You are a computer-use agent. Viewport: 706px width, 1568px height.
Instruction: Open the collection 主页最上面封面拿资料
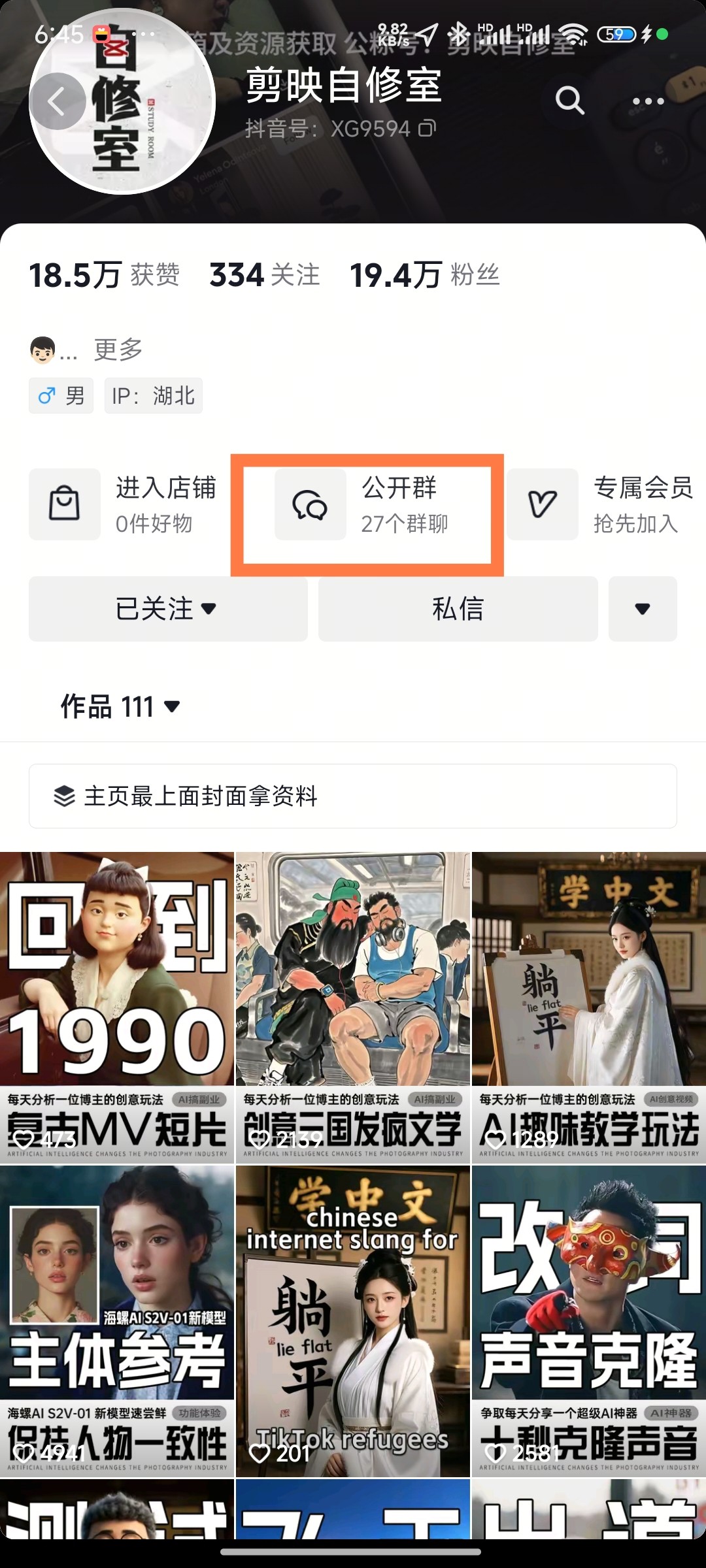point(353,796)
